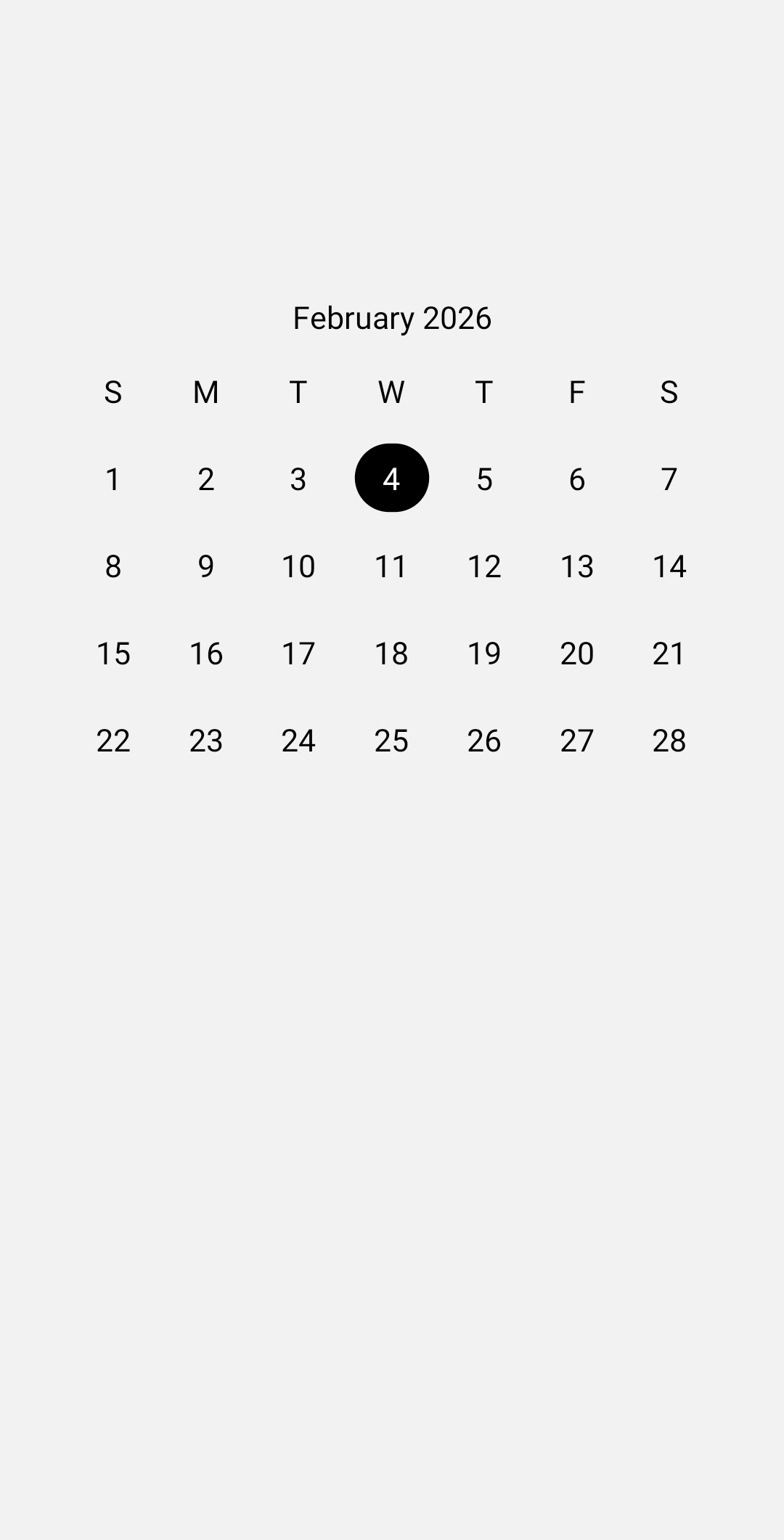Pick date 5 next to highlighted day
The height and width of the screenshot is (1540, 784).
pyautogui.click(x=483, y=479)
